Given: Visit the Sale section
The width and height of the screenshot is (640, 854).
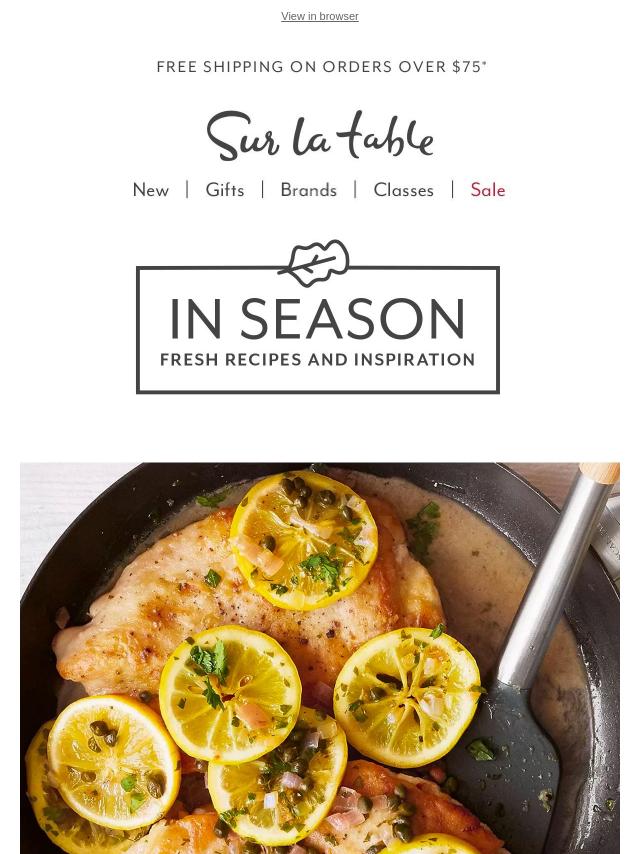Looking at the screenshot, I should pos(488,190).
